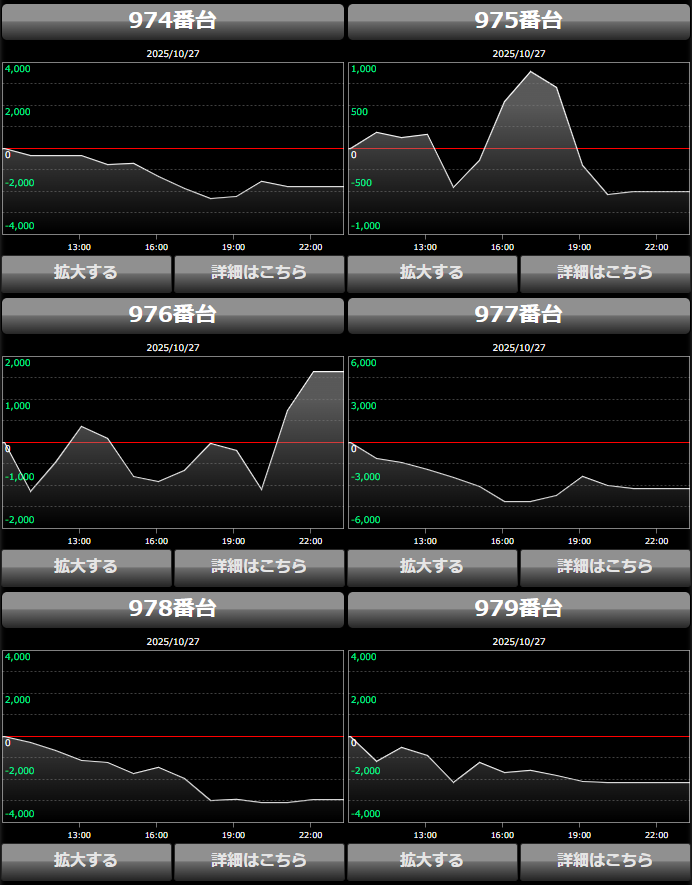Enlarge the graph for machine 979
Viewport: 692px width, 885px height.
[432, 861]
